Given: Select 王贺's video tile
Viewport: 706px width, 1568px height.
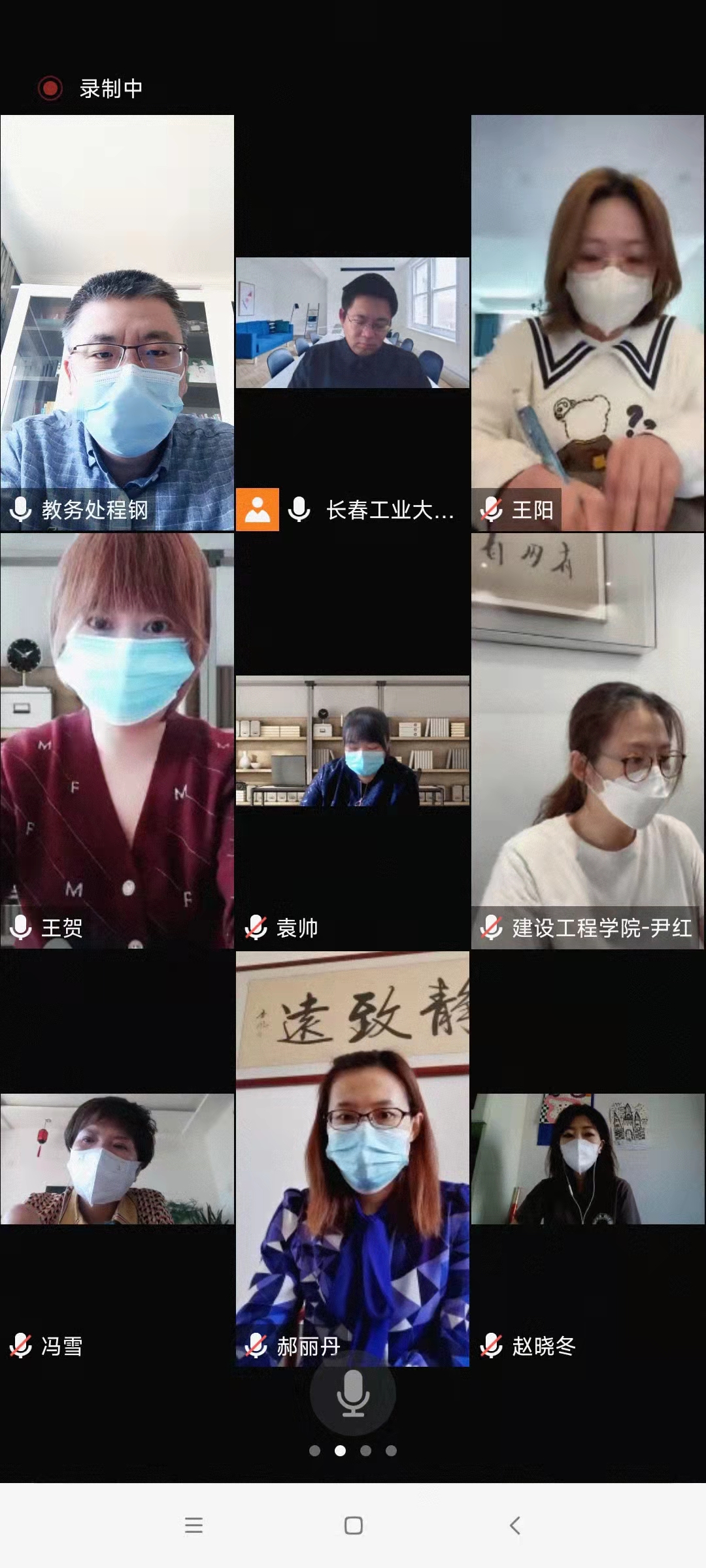Looking at the screenshot, I should tap(117, 740).
